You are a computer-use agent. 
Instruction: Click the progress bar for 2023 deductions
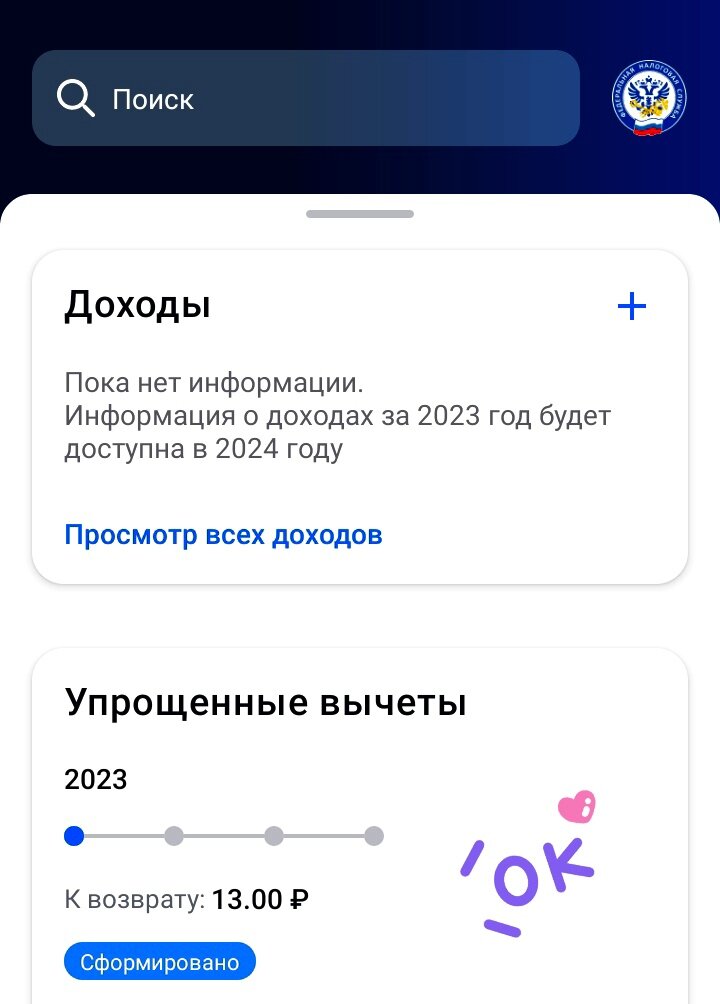coord(225,836)
